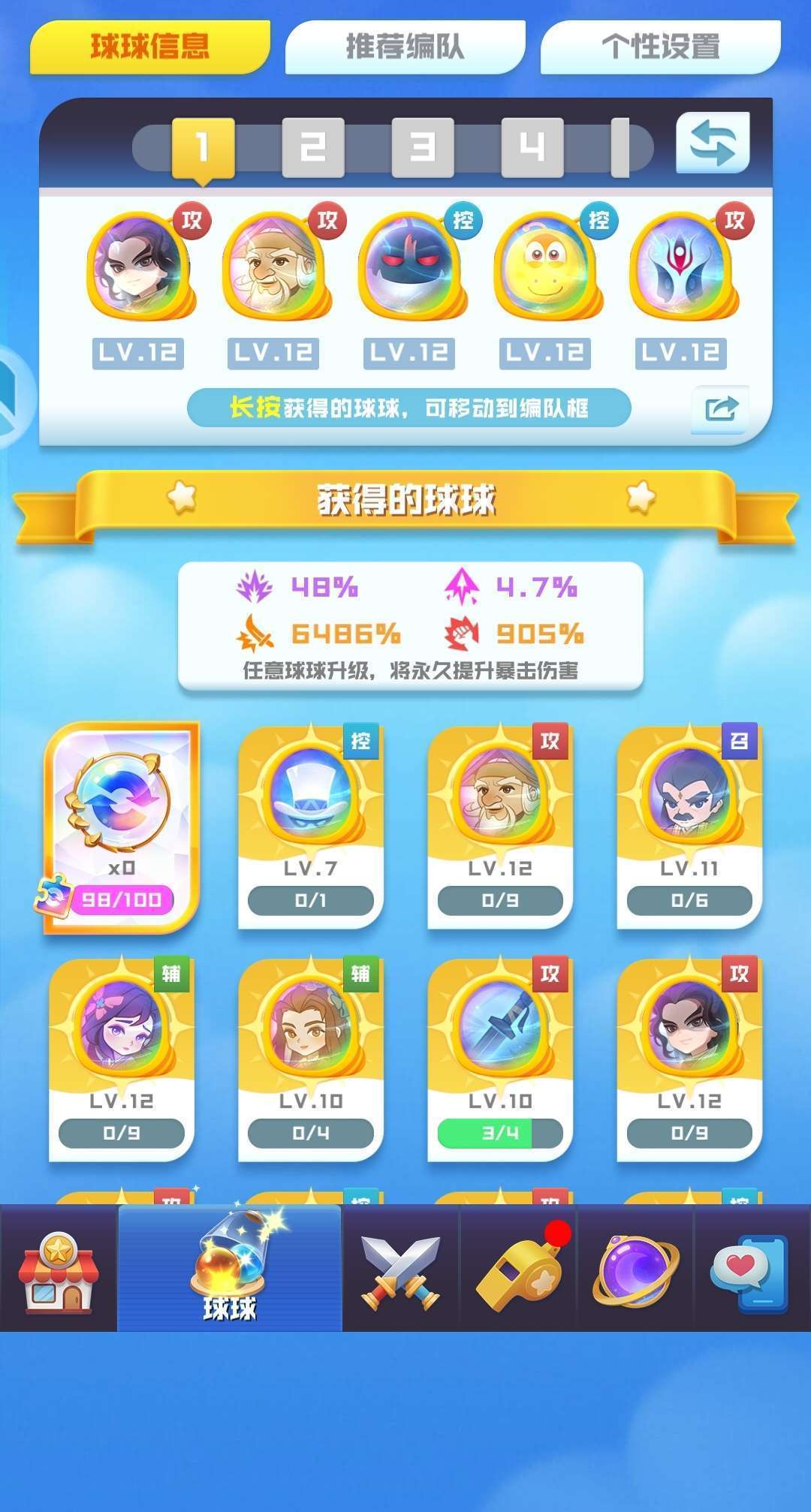Open the sword ball card with 3/4 progress
This screenshot has height=1512, width=811.
coord(500,1059)
